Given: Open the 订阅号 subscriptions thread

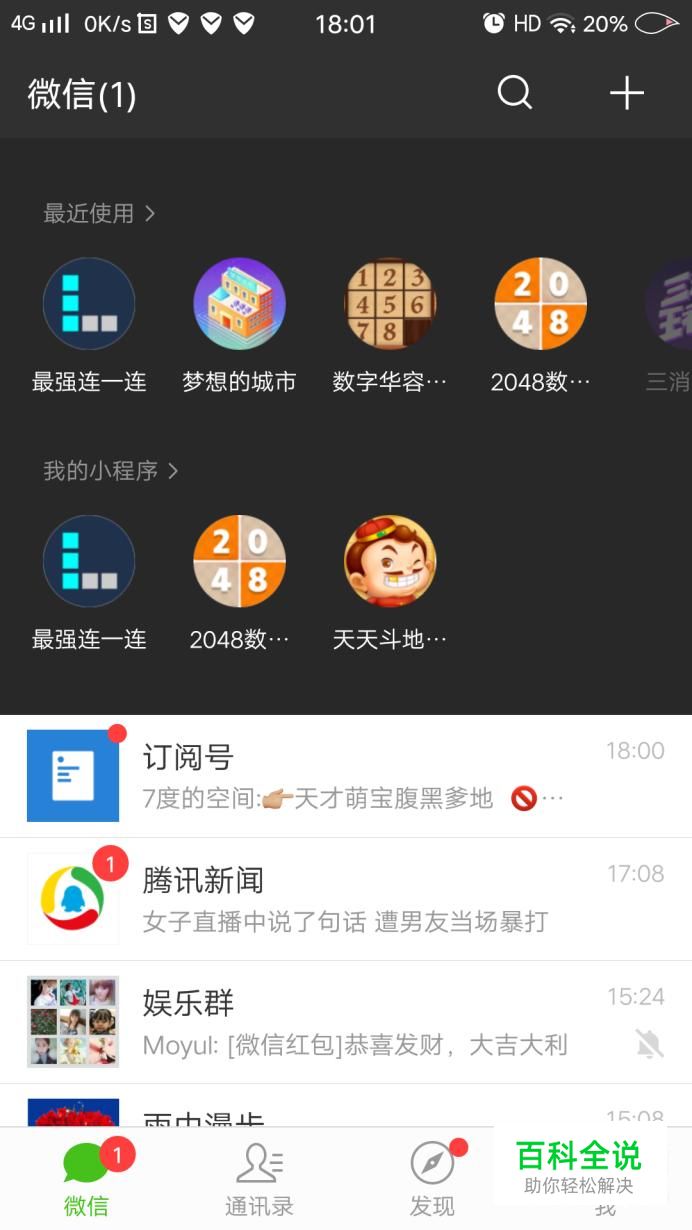Looking at the screenshot, I should pos(346,776).
